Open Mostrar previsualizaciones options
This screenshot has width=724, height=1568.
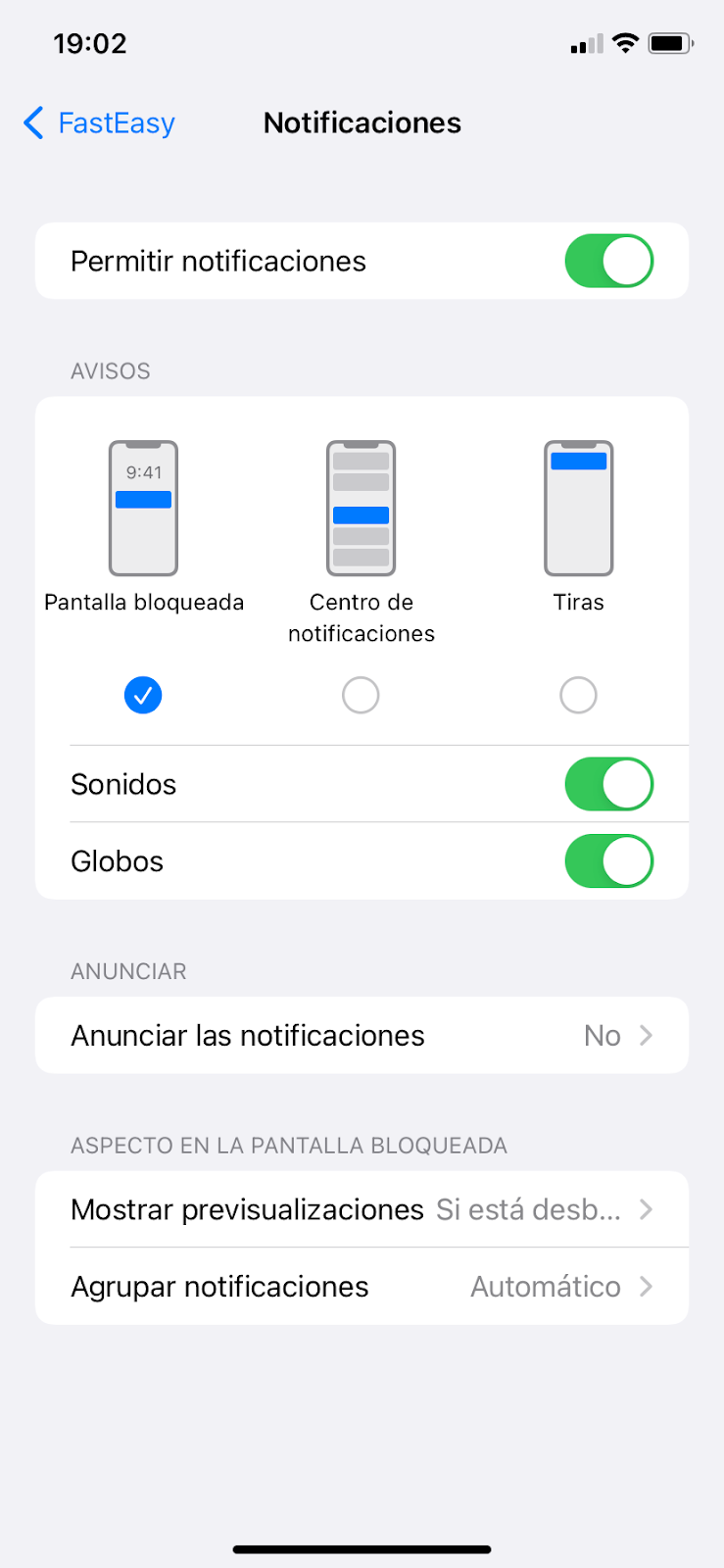362,1209
